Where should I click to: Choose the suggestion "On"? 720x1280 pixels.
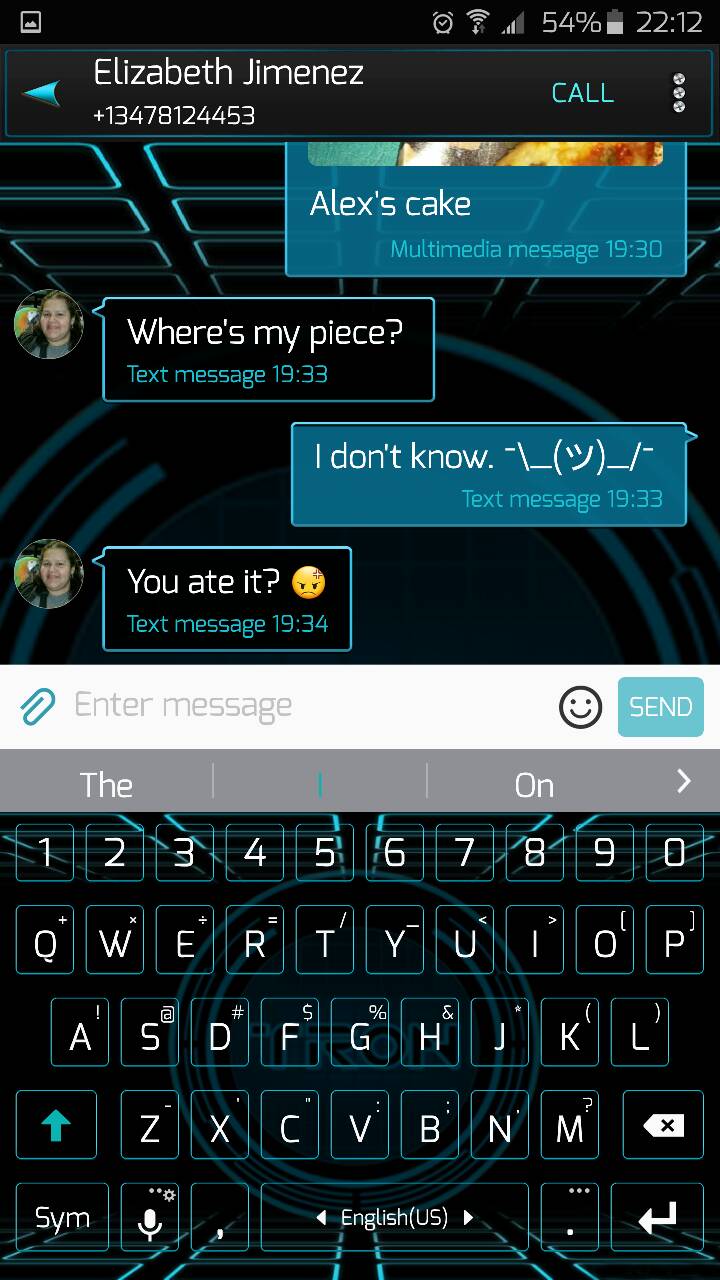(534, 785)
